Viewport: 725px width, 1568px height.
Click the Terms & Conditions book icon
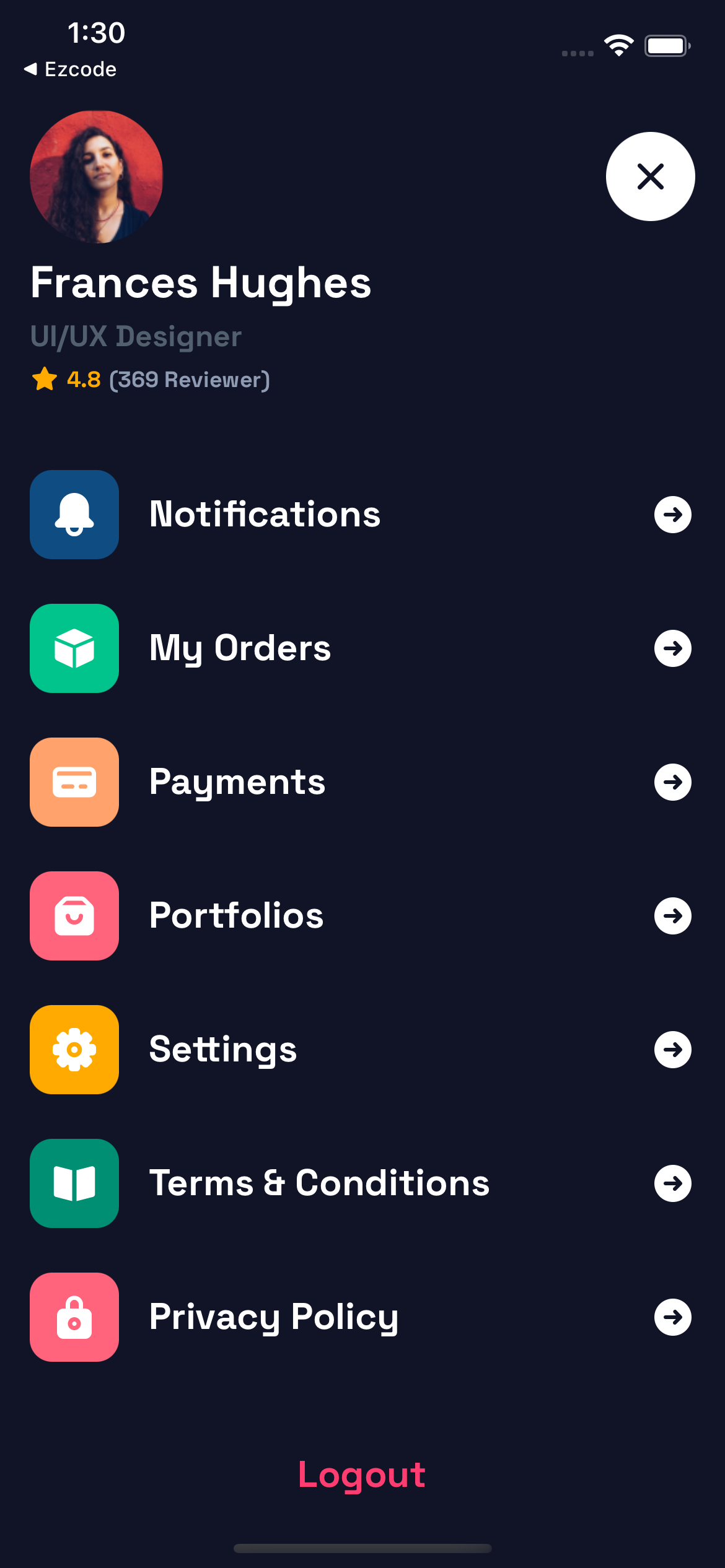coord(74,1183)
